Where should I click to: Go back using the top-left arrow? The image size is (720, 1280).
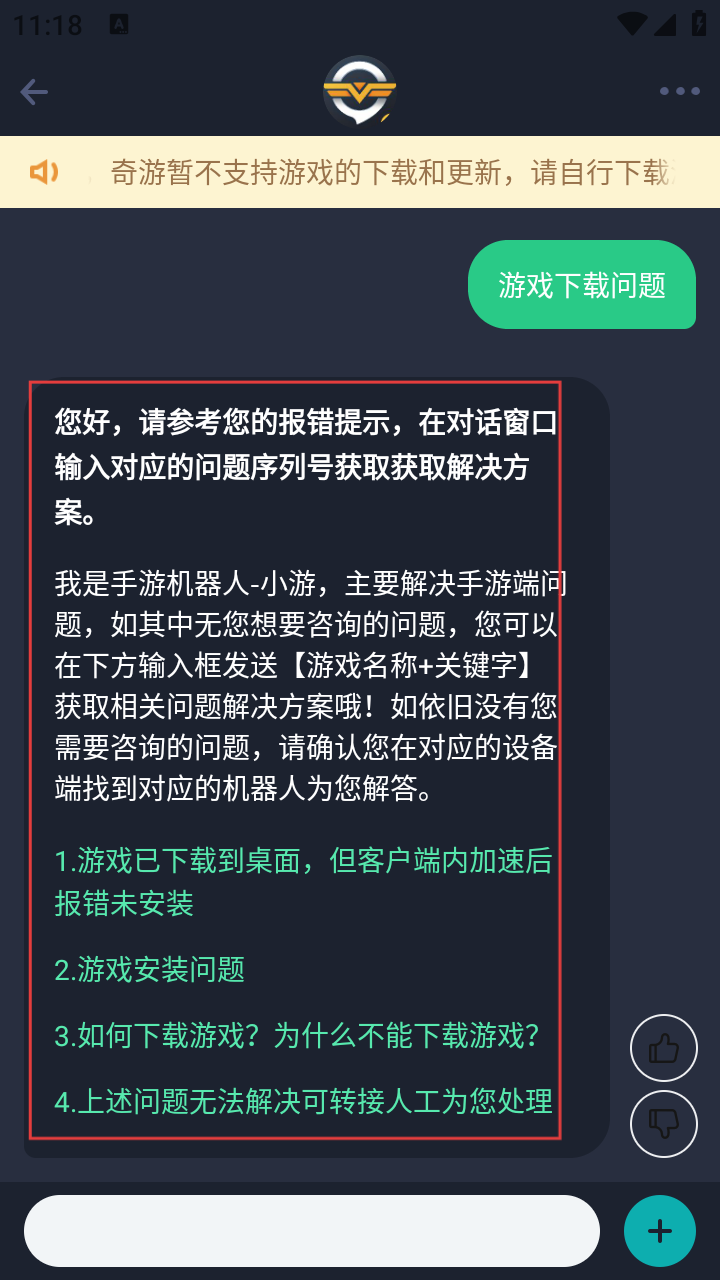point(34,92)
